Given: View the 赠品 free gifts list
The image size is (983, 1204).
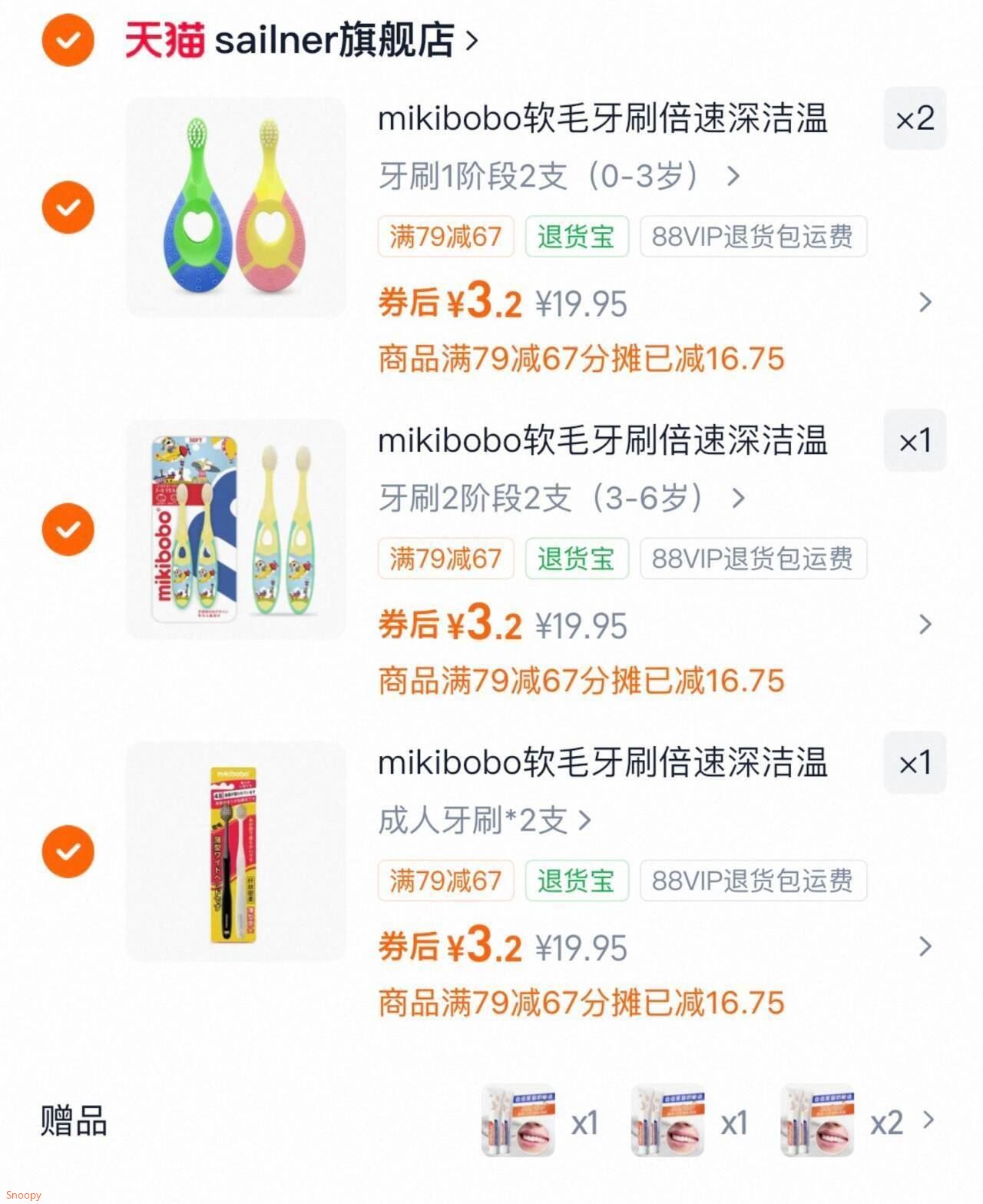Looking at the screenshot, I should 928,1120.
